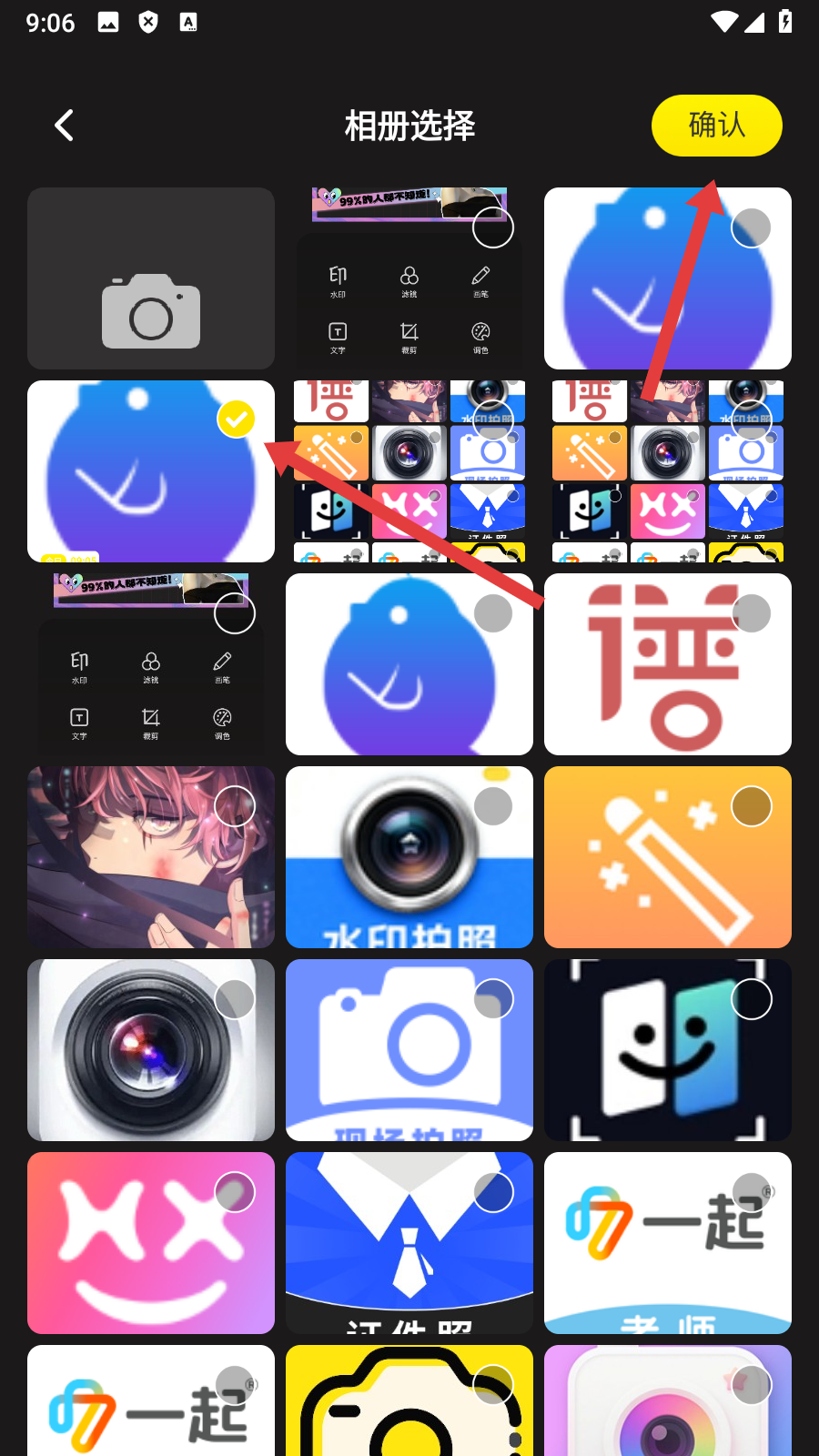Viewport: 819px width, 1456px height.
Task: Go back from album selection
Action: 64,126
